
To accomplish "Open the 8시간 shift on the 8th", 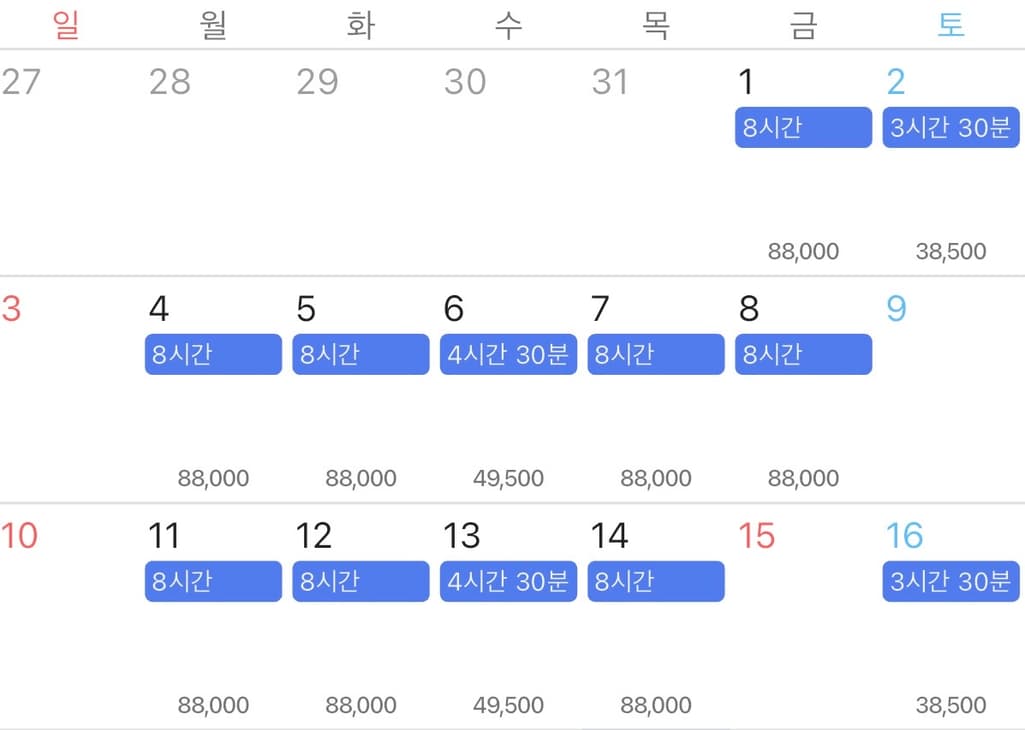I will 803,355.
